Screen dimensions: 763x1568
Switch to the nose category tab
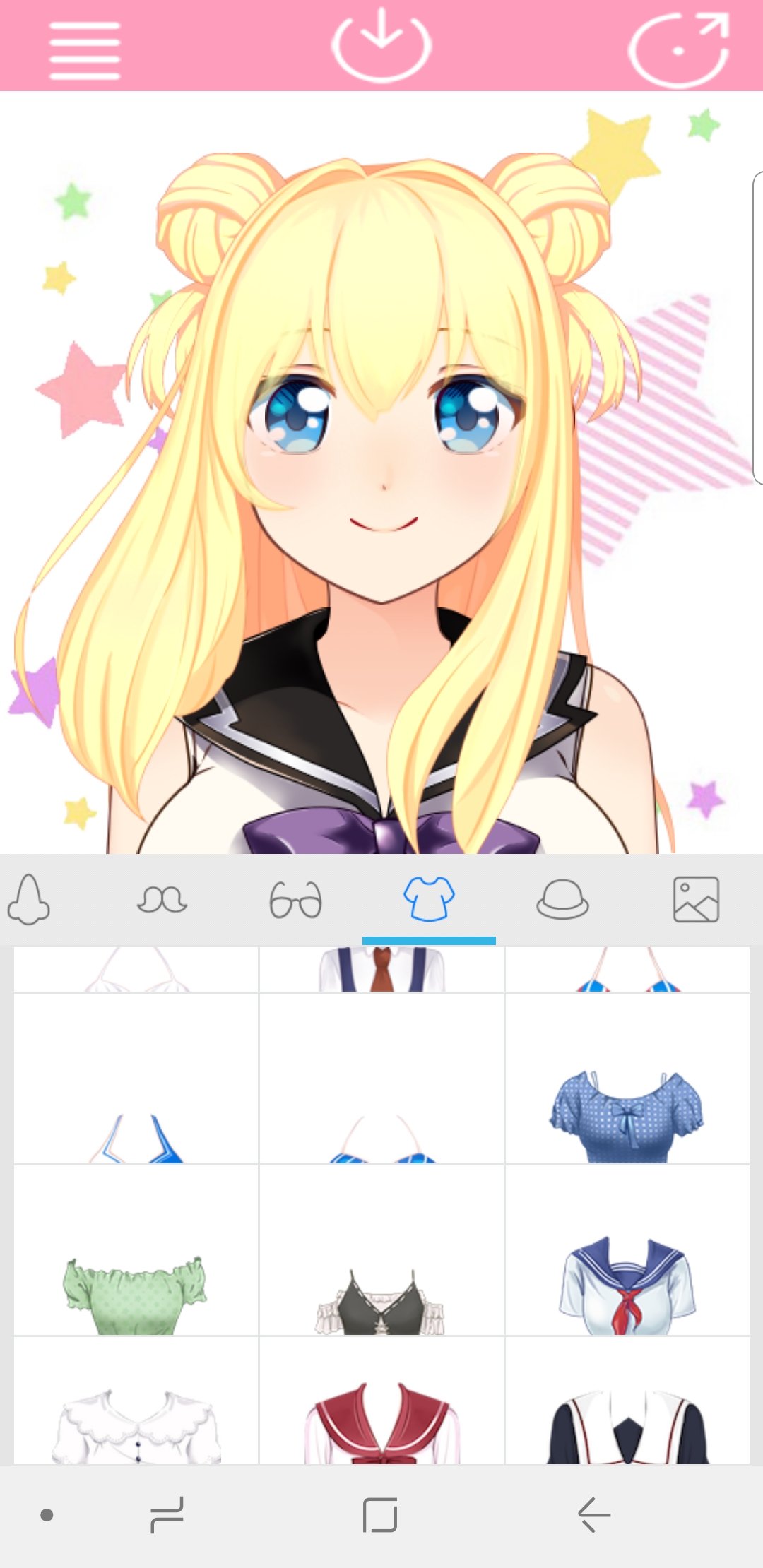(28, 899)
